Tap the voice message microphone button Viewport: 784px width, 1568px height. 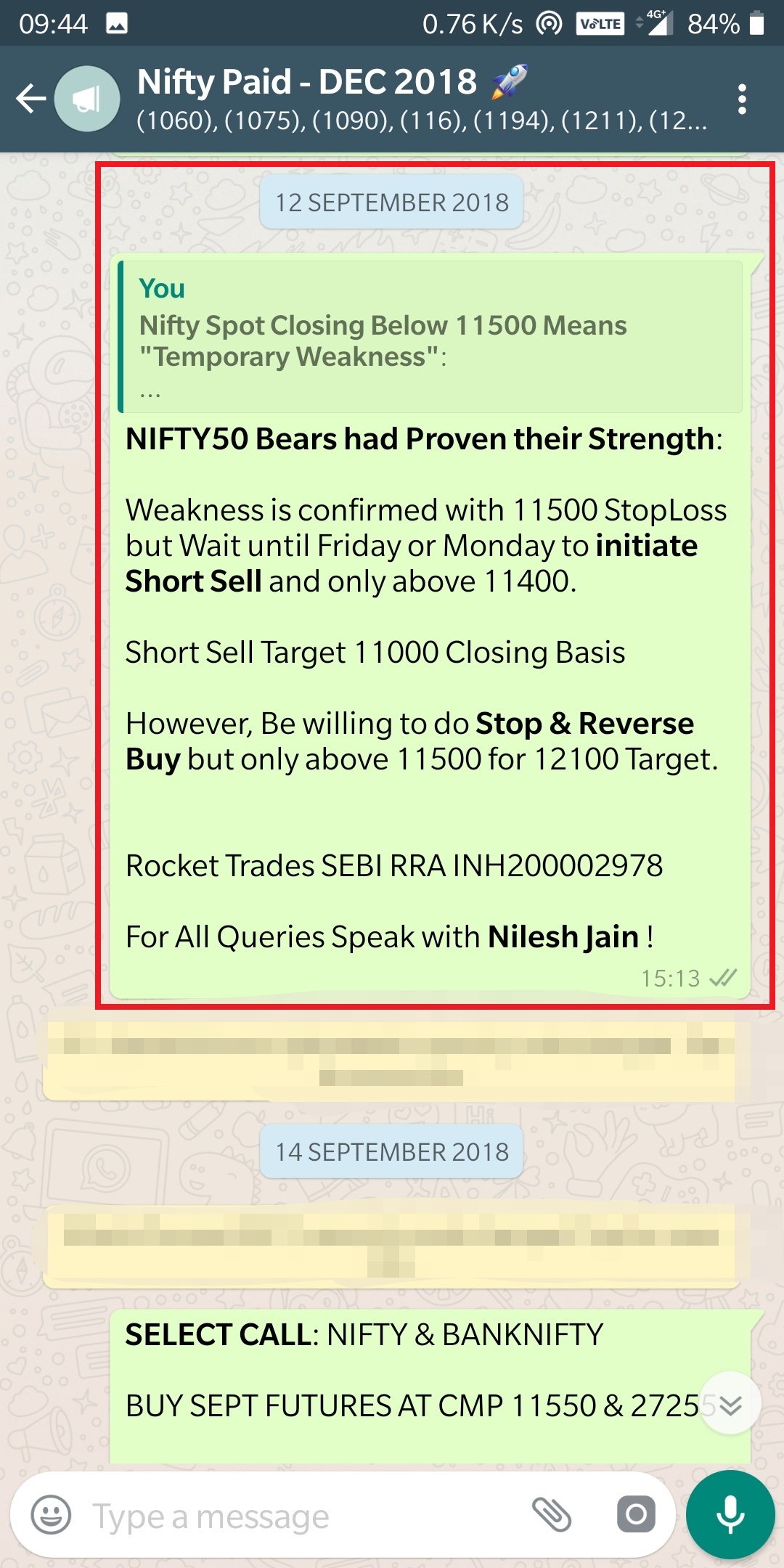tap(730, 1516)
